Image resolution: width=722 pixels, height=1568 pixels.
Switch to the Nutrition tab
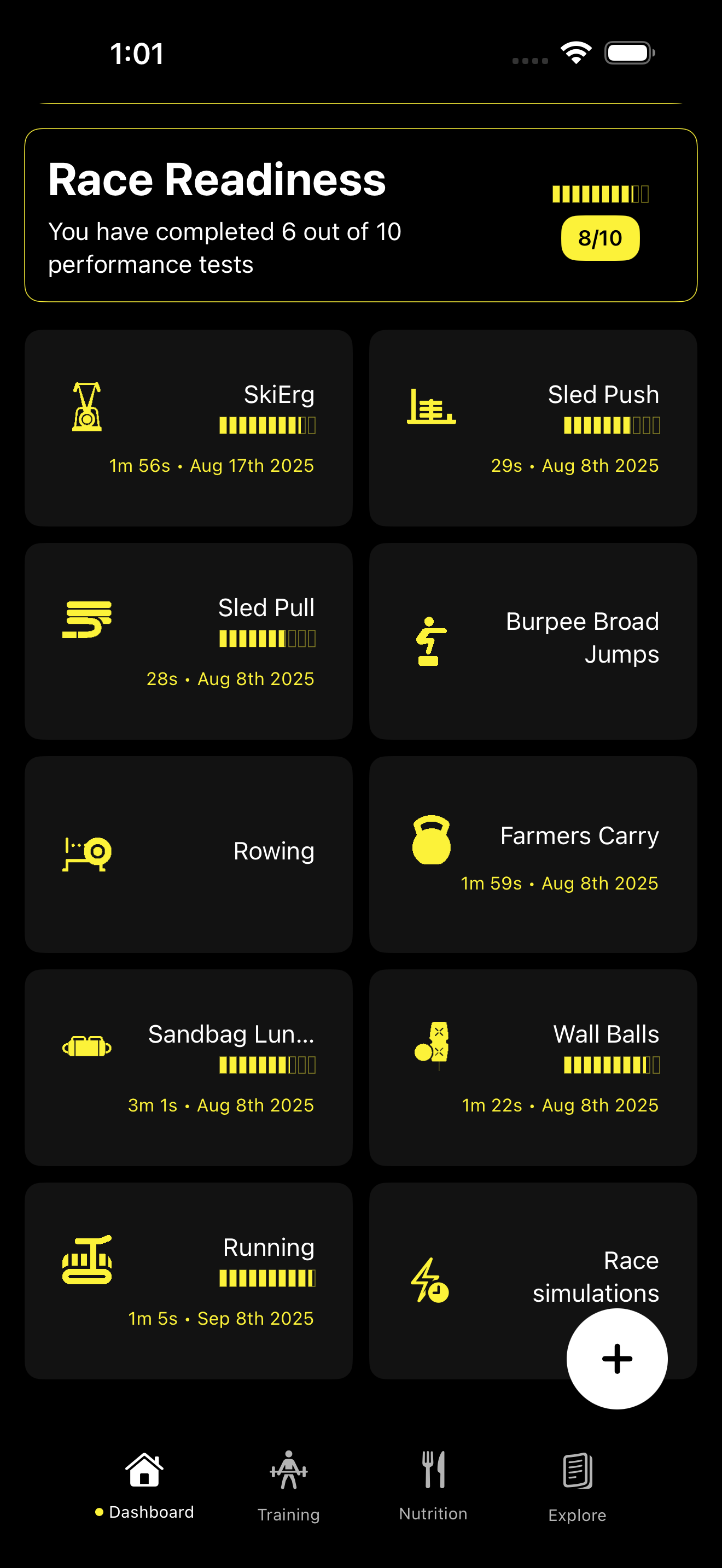point(433,1485)
